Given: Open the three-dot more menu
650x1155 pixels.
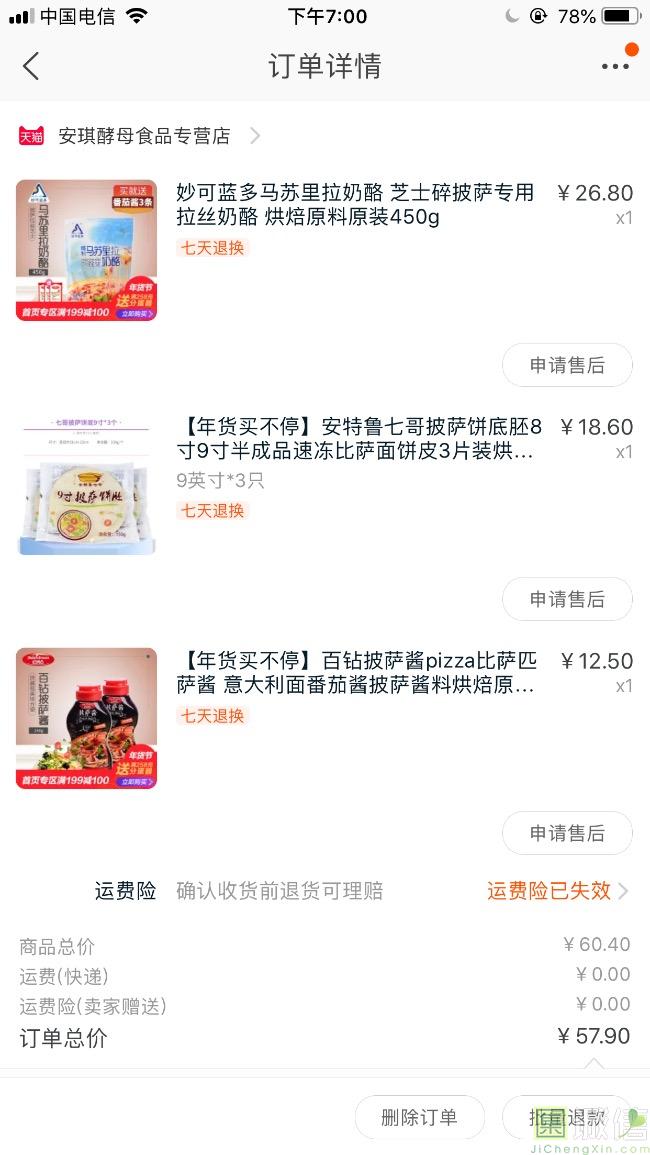Looking at the screenshot, I should 615,66.
